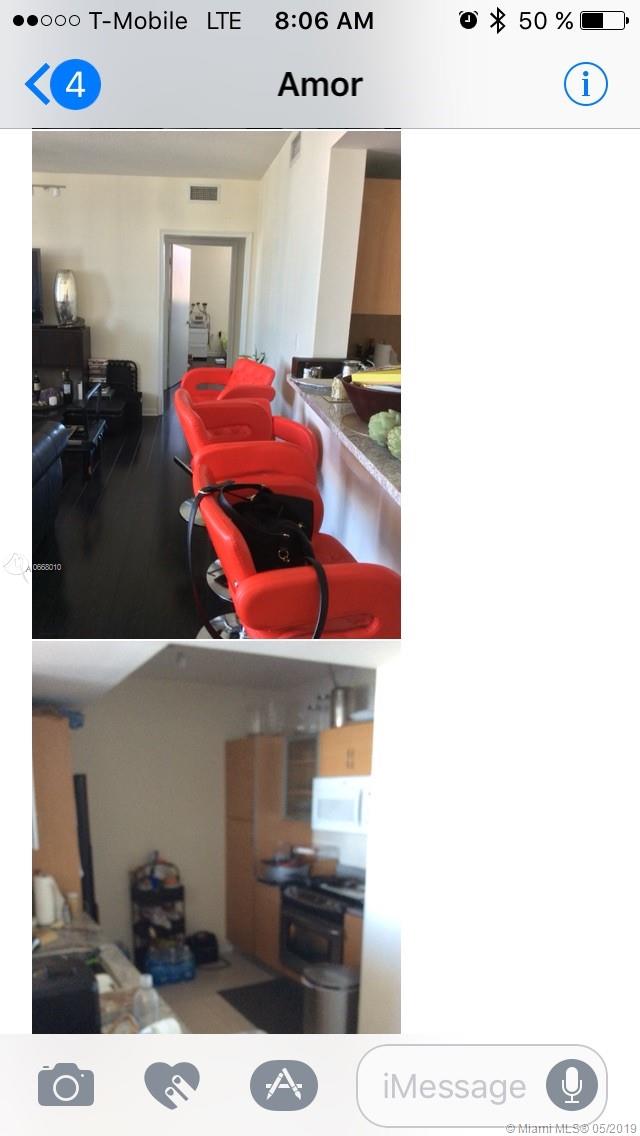Record an audio message with microphone
The image size is (640, 1136).
(572, 1086)
